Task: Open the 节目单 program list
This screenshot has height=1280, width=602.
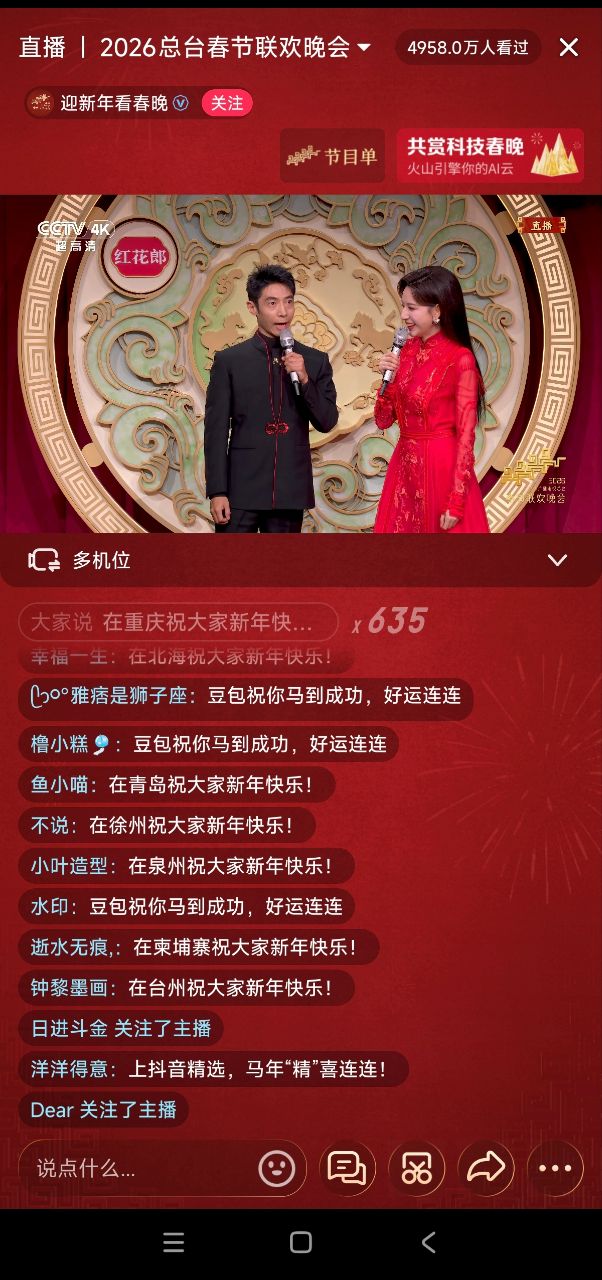Action: (332, 156)
